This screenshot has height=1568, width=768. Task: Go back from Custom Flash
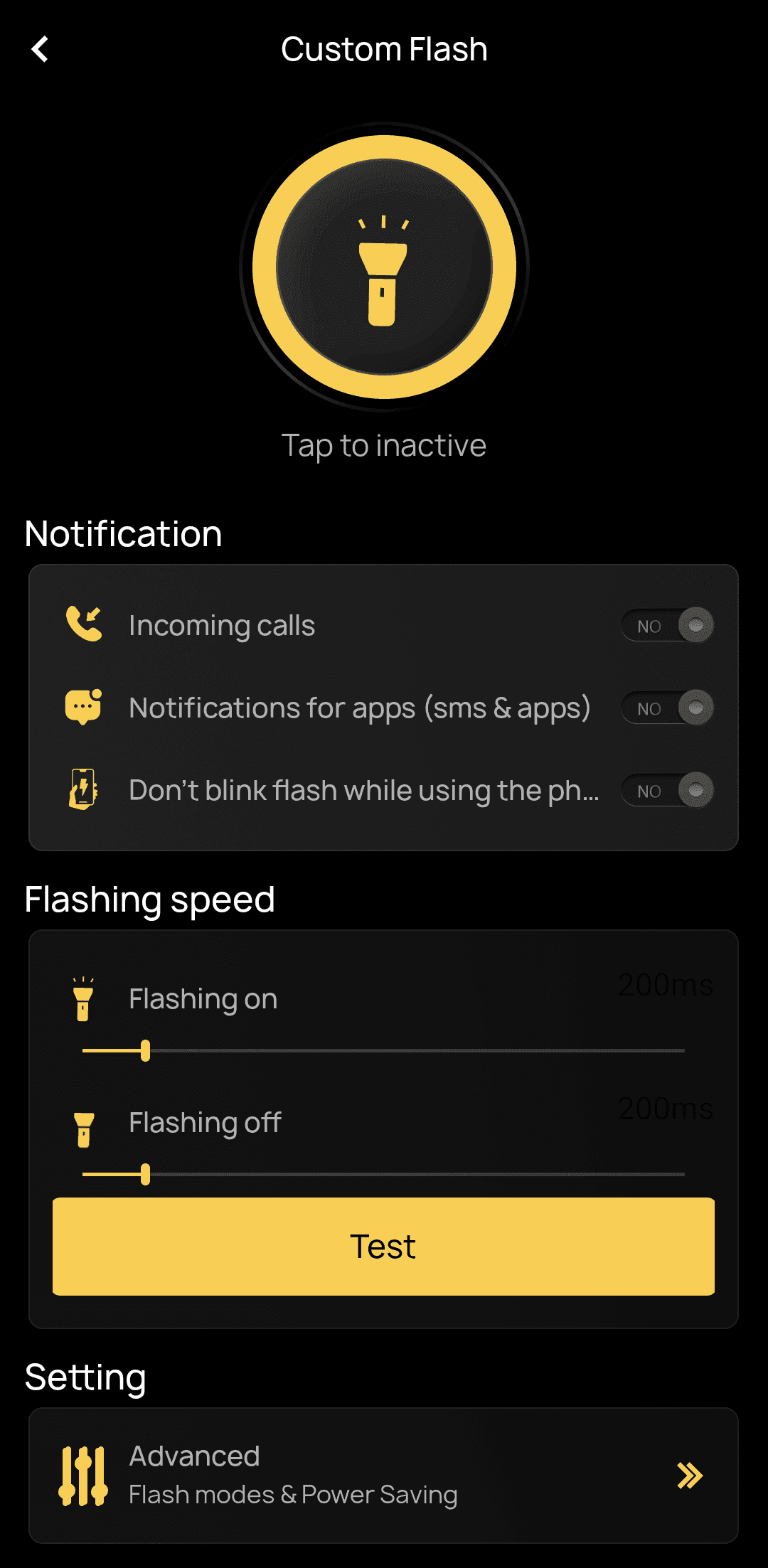41,50
